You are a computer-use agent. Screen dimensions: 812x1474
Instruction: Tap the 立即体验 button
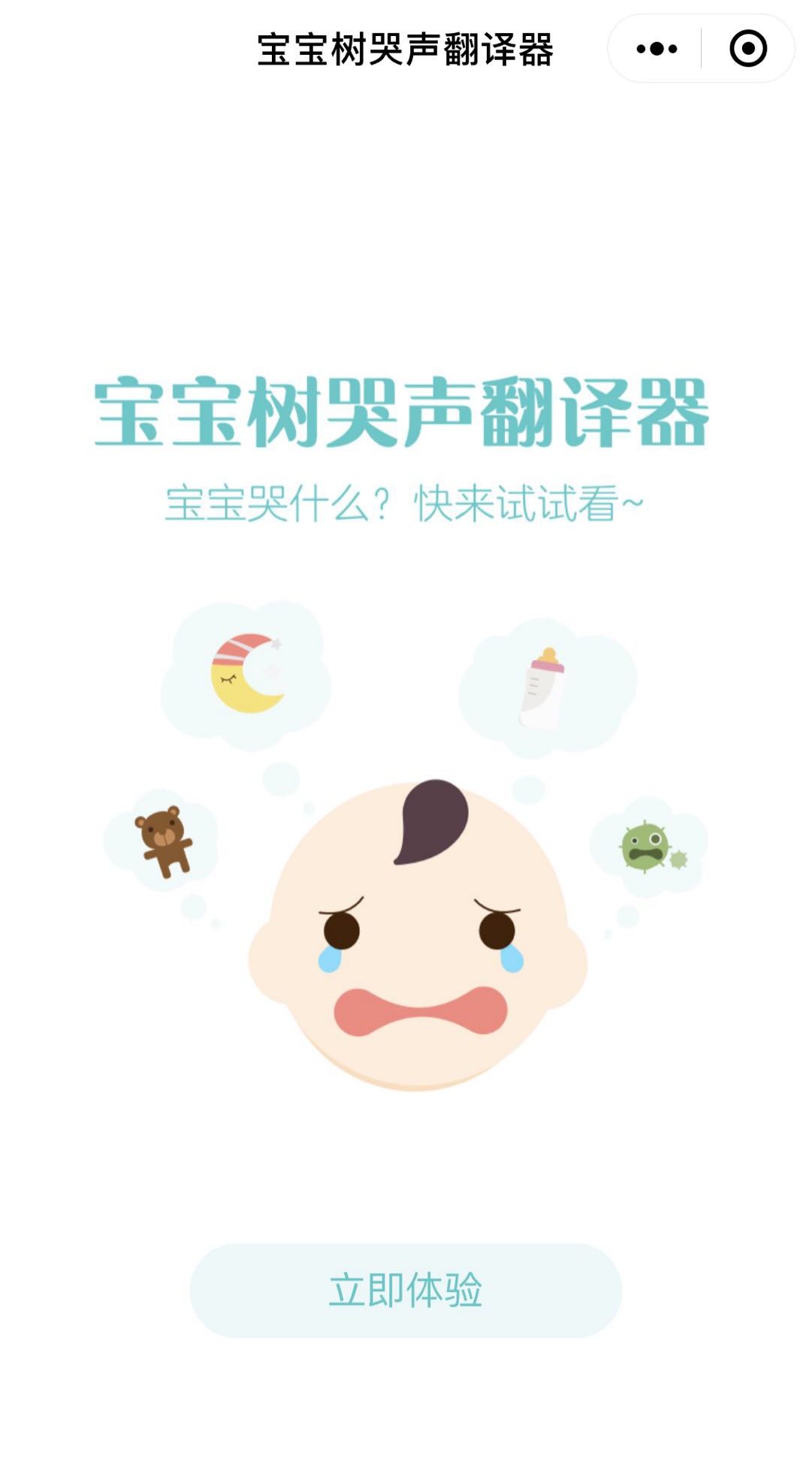tap(406, 1290)
